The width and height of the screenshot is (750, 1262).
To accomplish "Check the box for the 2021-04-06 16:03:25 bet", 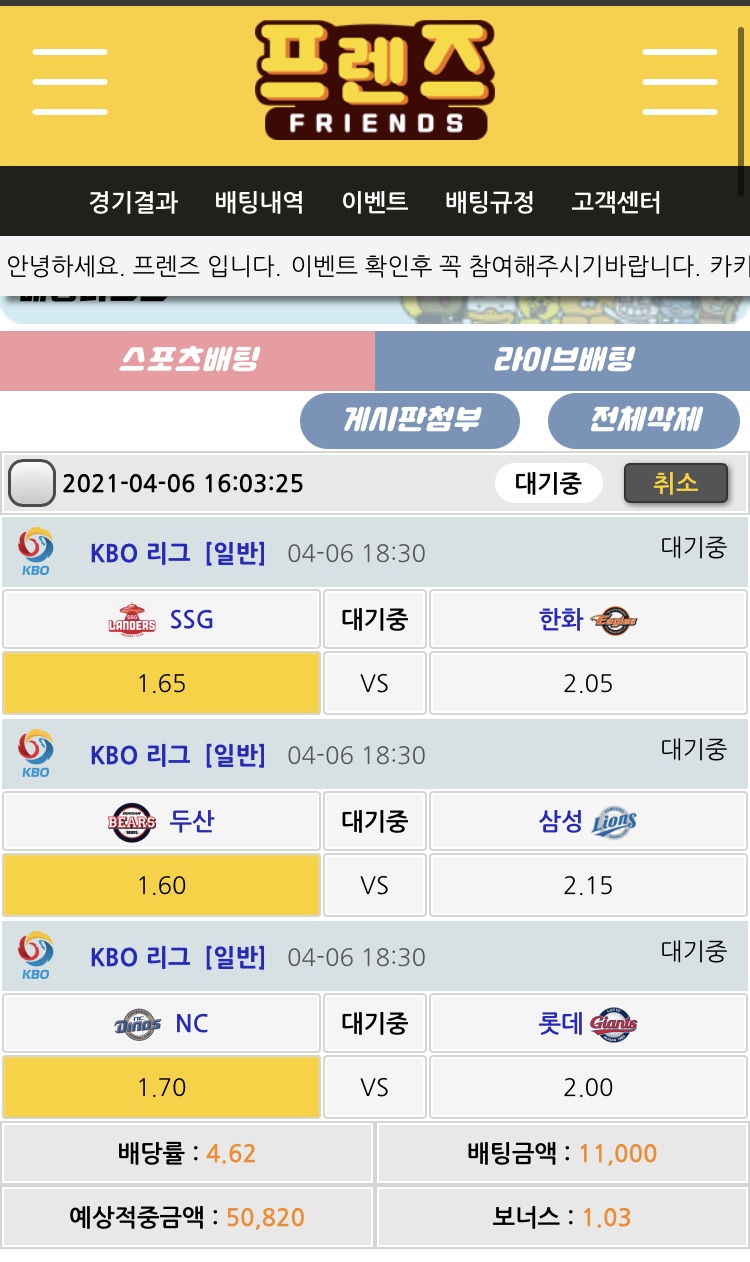I will [32, 484].
